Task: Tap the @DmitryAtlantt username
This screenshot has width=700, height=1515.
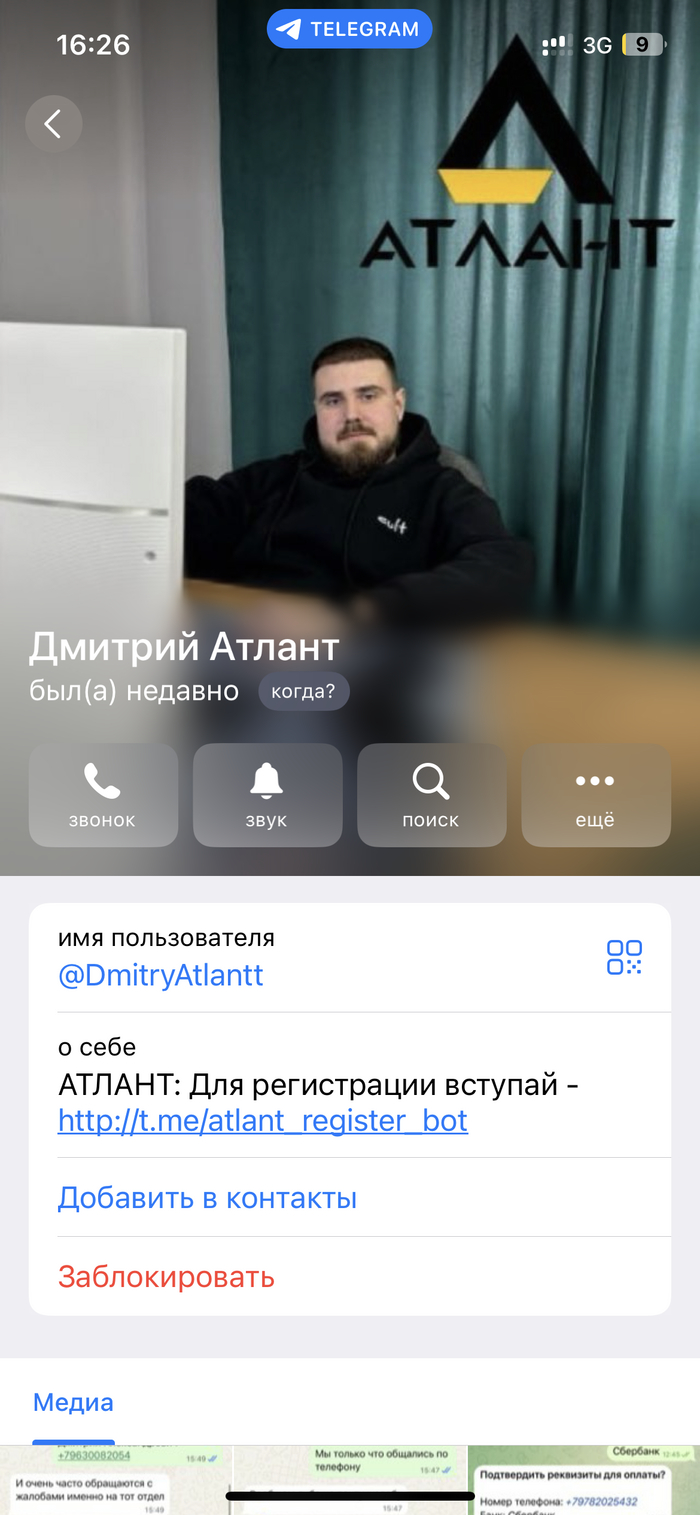Action: pyautogui.click(x=161, y=976)
